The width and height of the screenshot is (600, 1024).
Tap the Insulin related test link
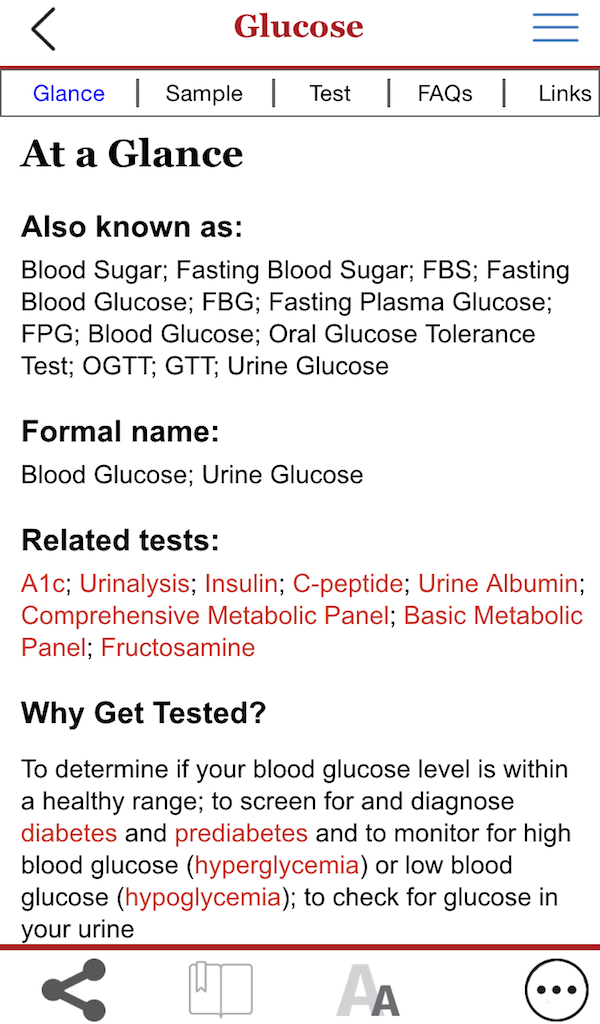pos(241,583)
